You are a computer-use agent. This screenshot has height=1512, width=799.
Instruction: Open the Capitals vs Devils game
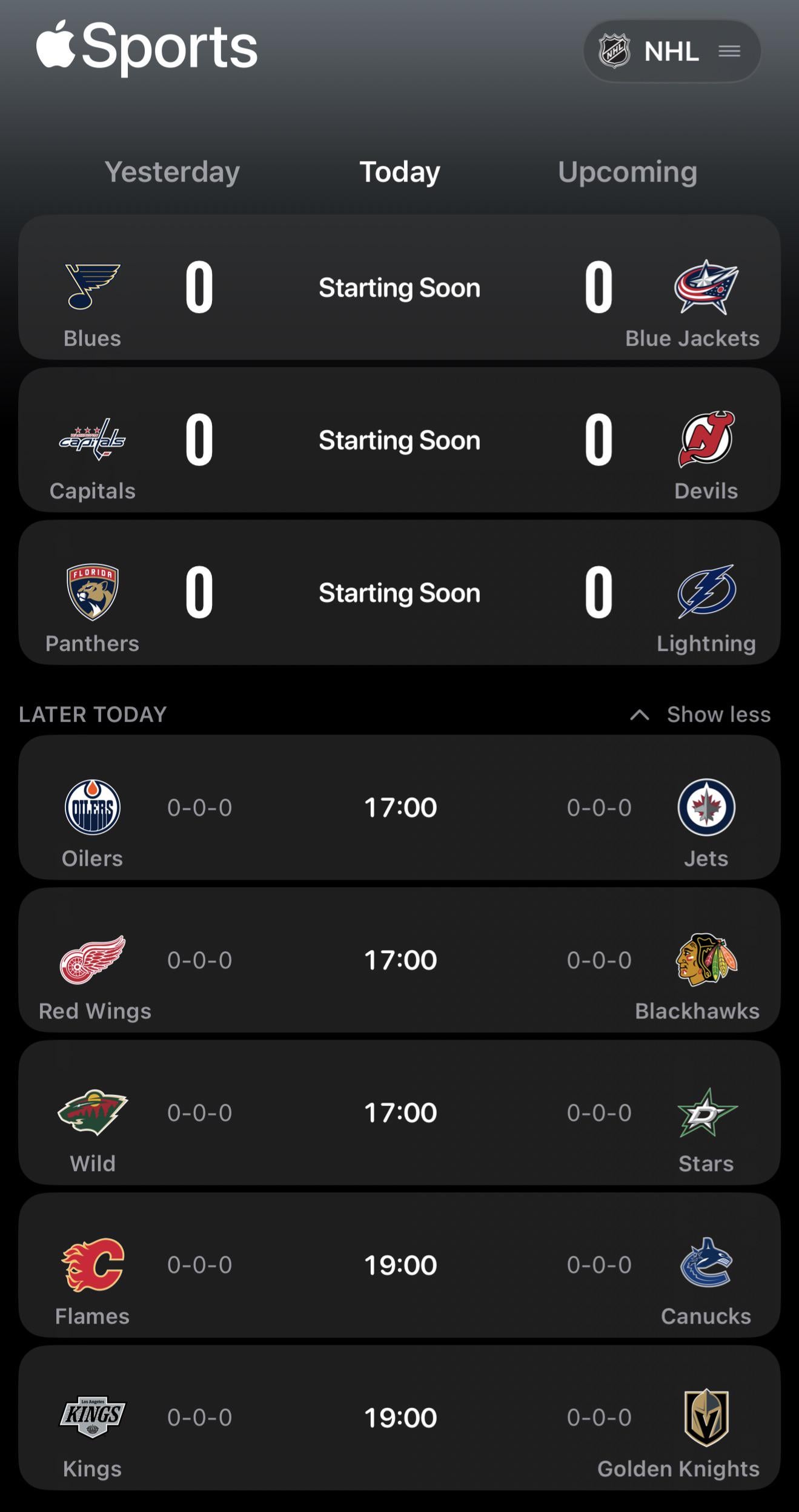coord(399,440)
